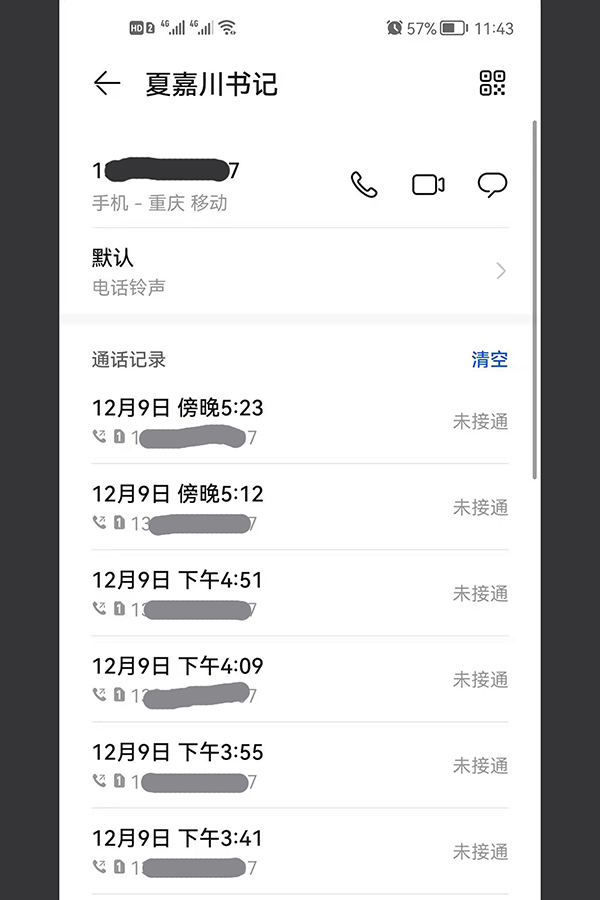Image resolution: width=600 pixels, height=900 pixels.
Task: Open the 12月9日 傍晚5:23 call entry
Action: [x=300, y=421]
